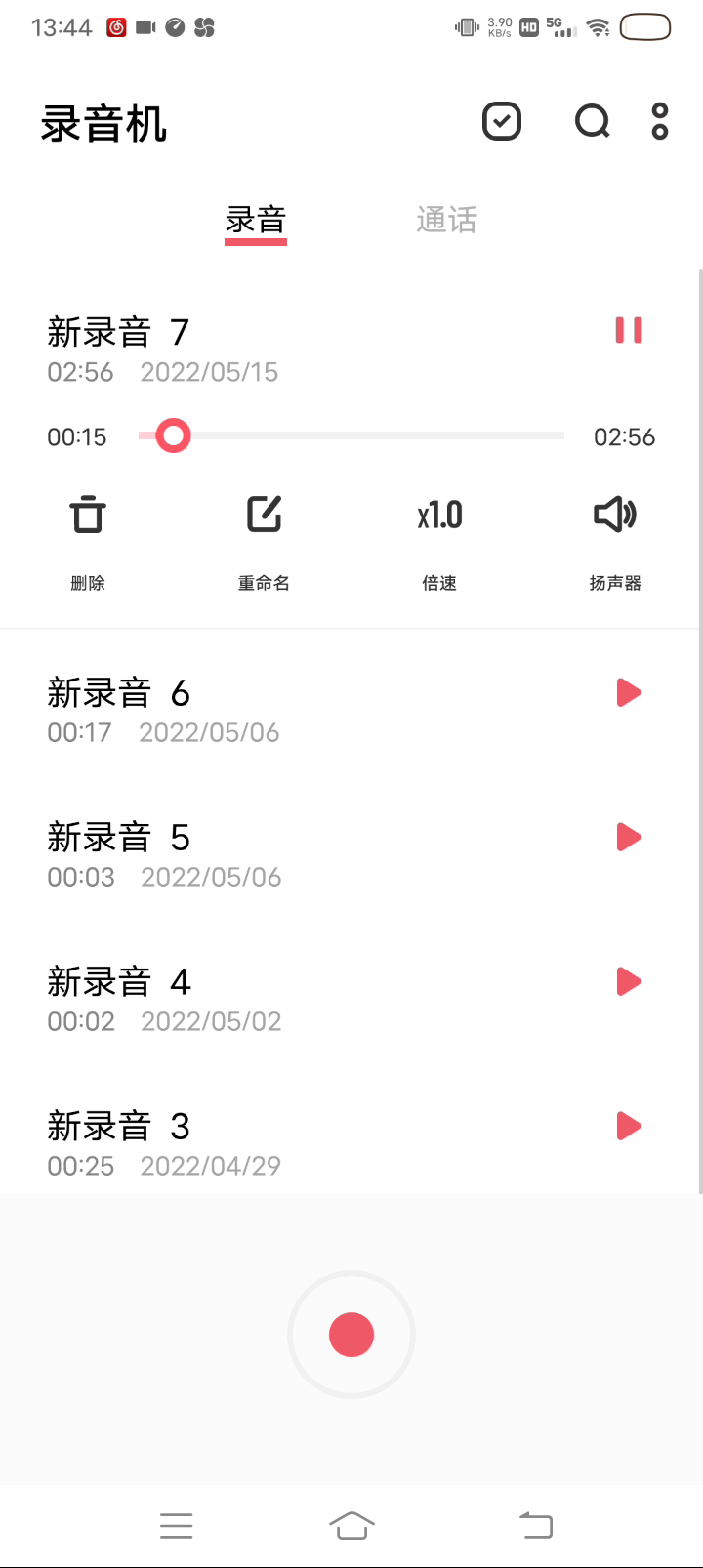The image size is (703, 1568).
Task: Open the three-dot overflow menu
Action: click(x=660, y=122)
